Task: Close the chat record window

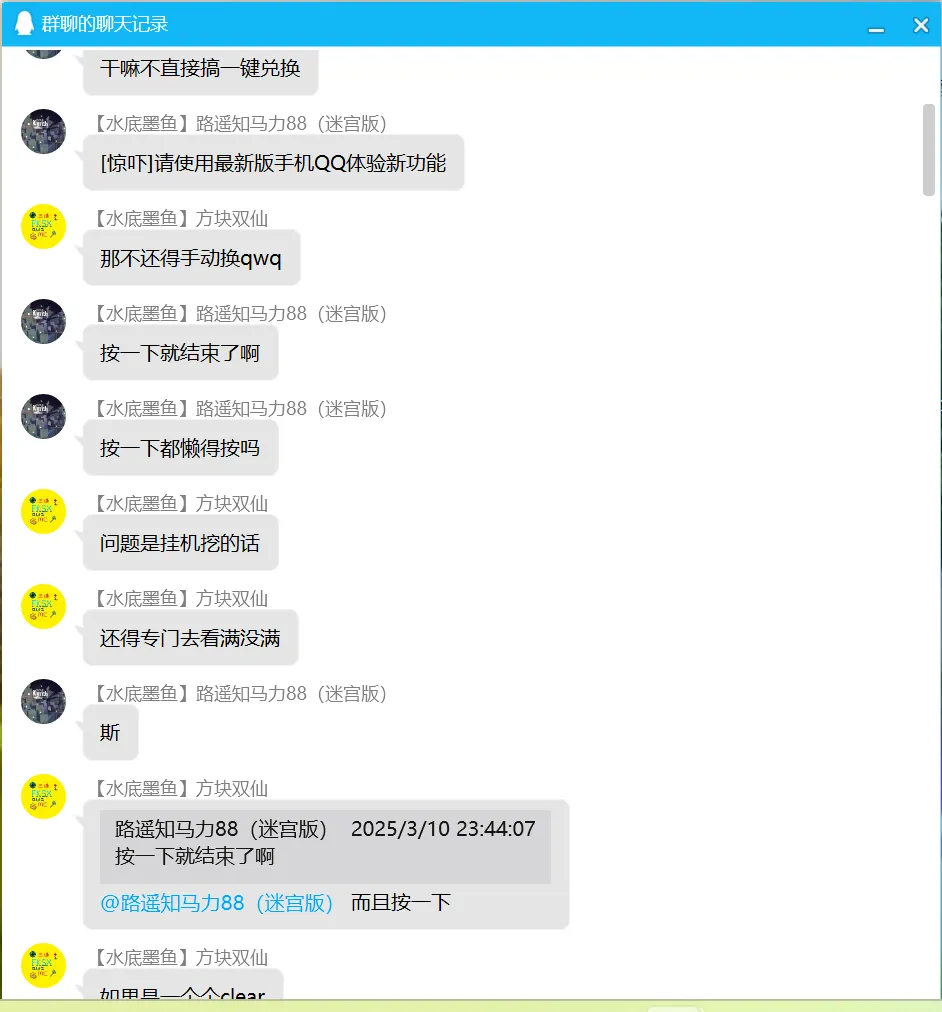Action: (920, 26)
